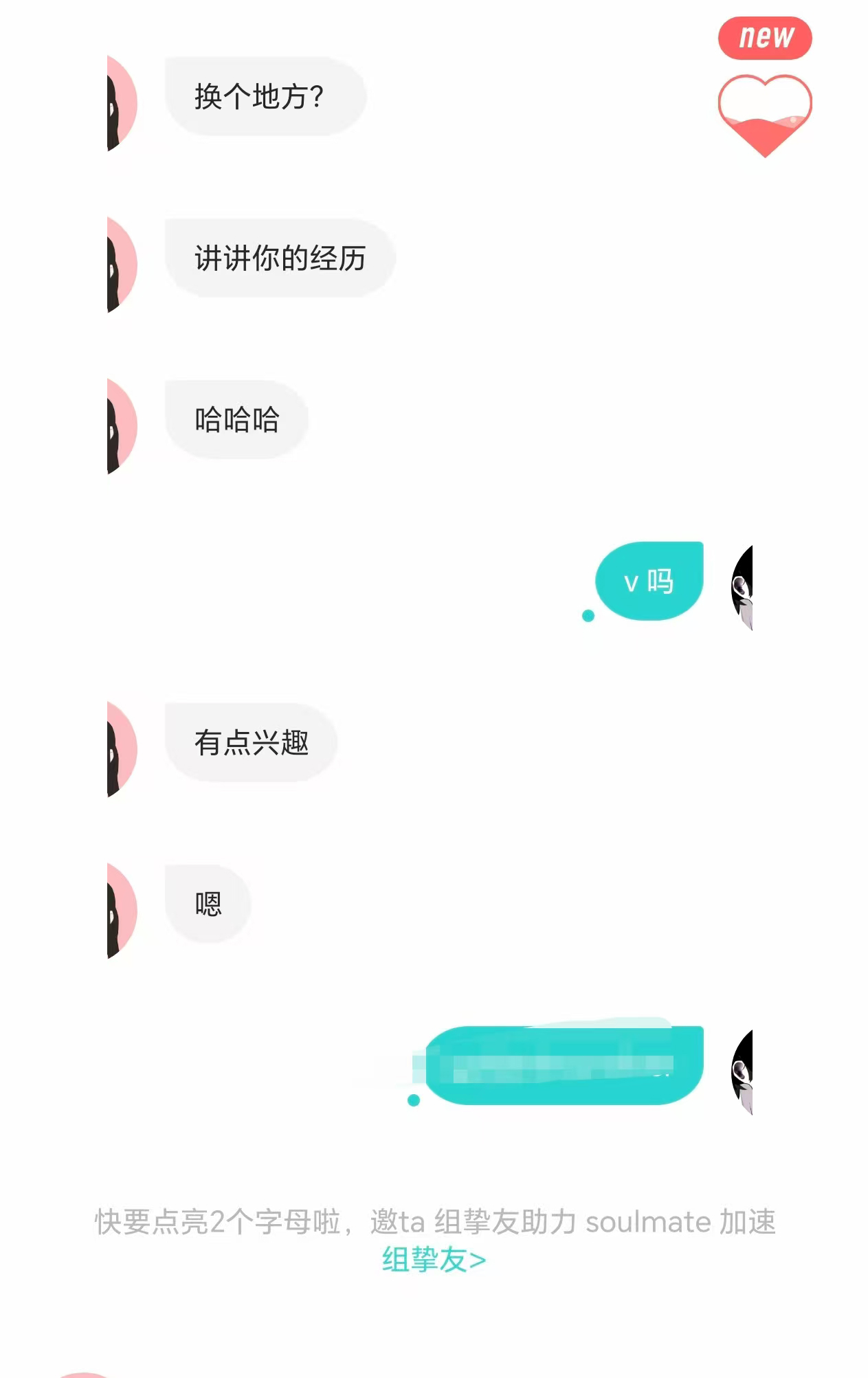Open the avatar next to "有点兴趣"
Image resolution: width=868 pixels, height=1378 pixels.
(x=122, y=749)
